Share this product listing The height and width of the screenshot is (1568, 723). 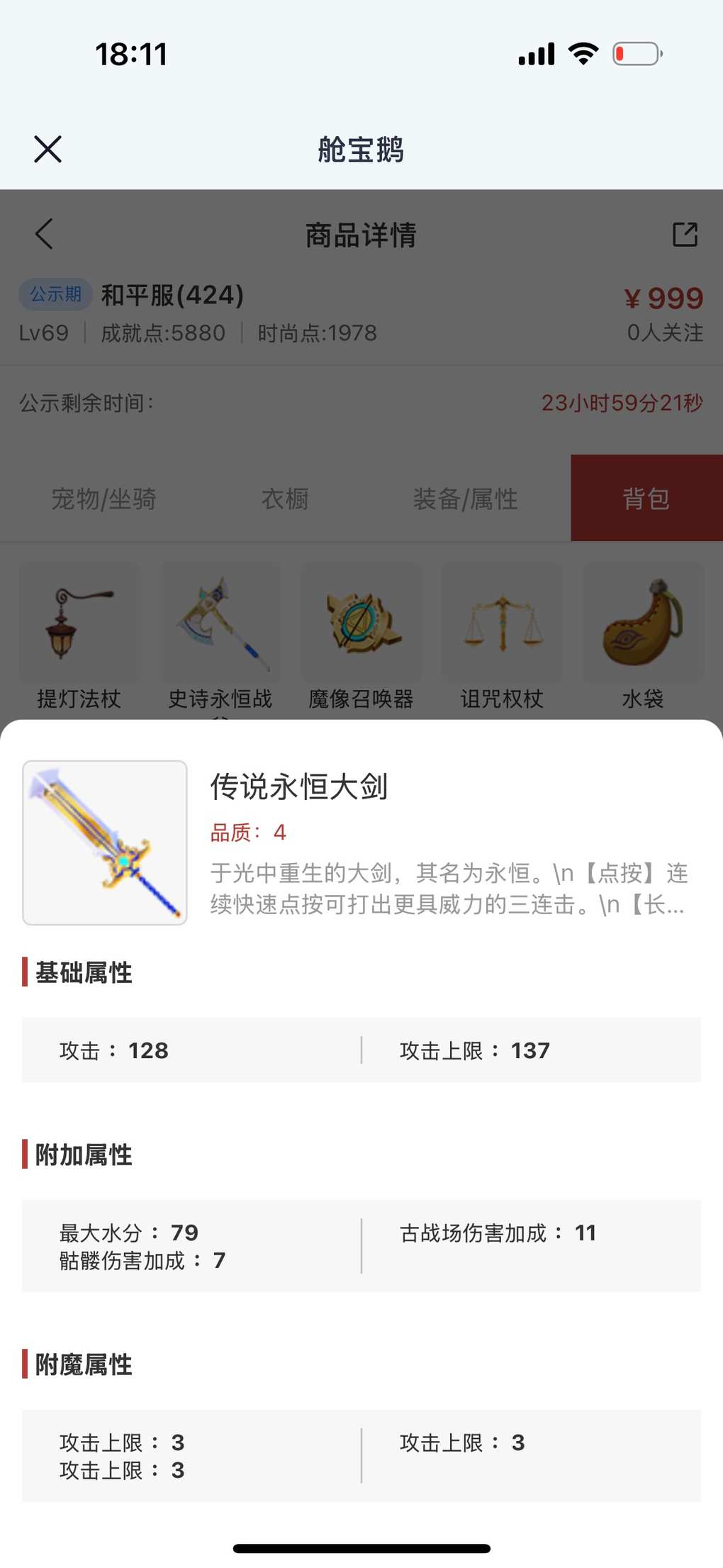click(x=685, y=234)
